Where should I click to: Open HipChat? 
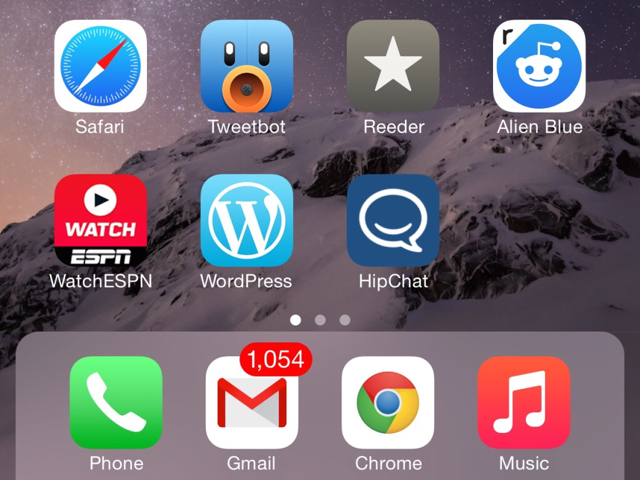click(x=393, y=220)
